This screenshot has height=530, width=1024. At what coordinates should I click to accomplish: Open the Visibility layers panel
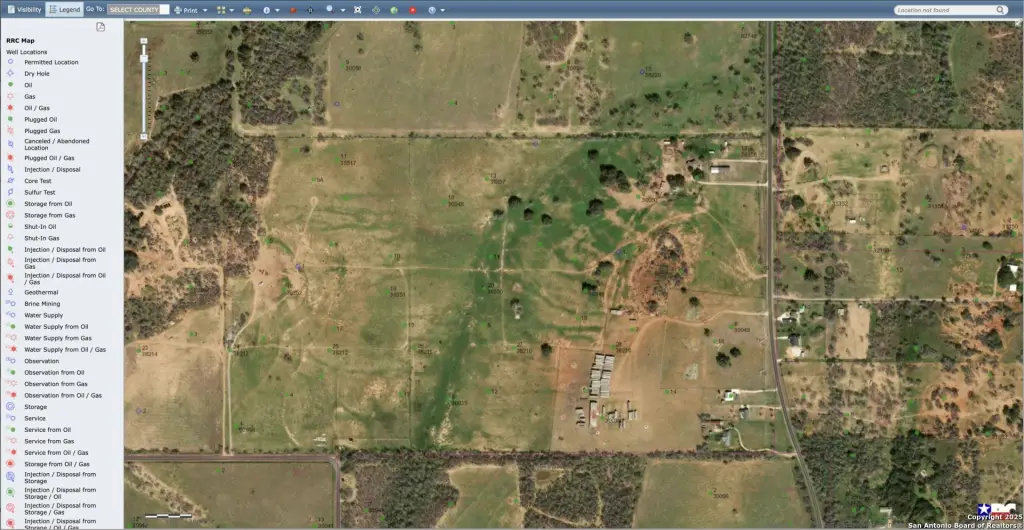(x=24, y=9)
